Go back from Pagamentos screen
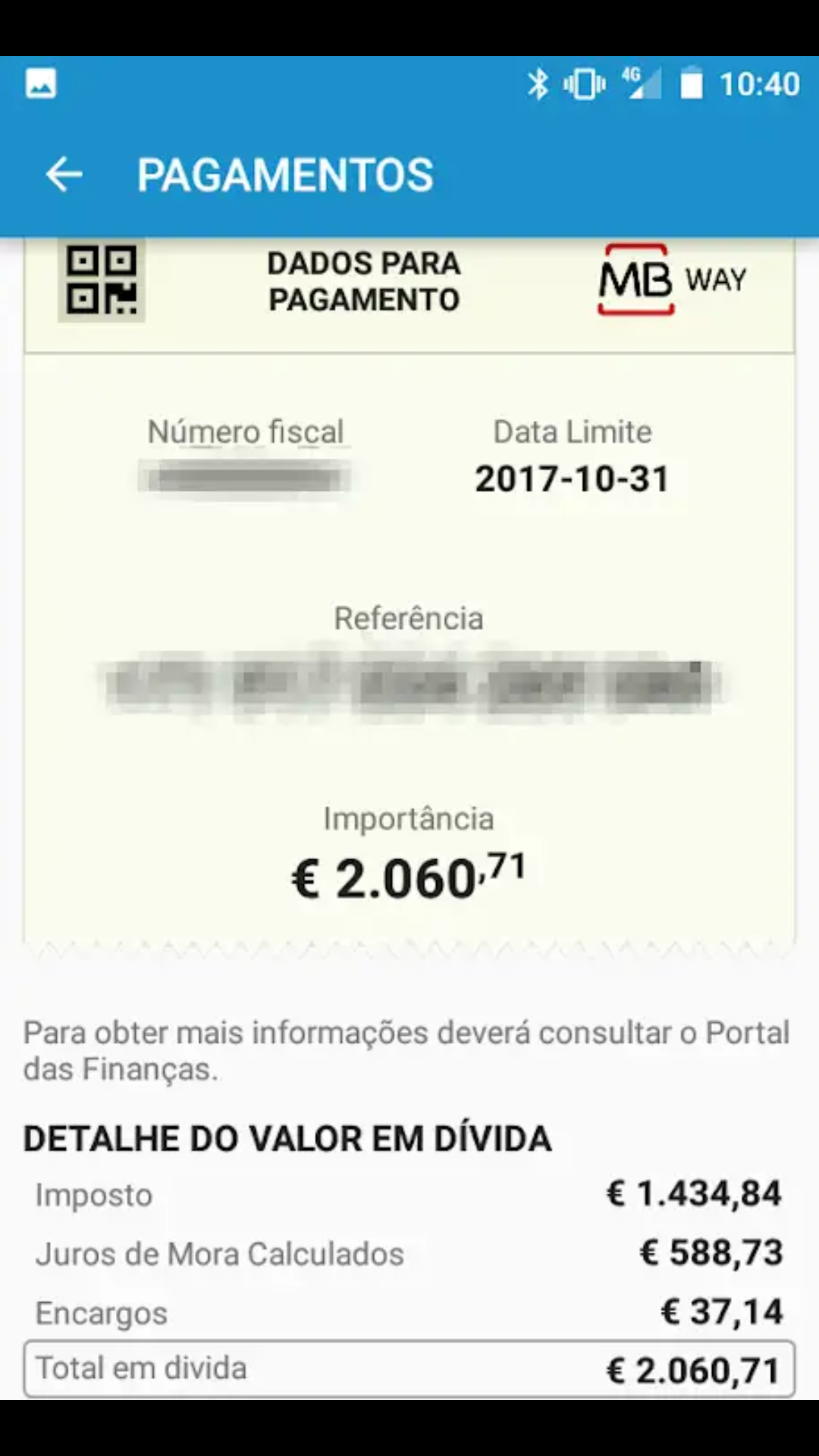Viewport: 819px width, 1456px height. [x=64, y=175]
